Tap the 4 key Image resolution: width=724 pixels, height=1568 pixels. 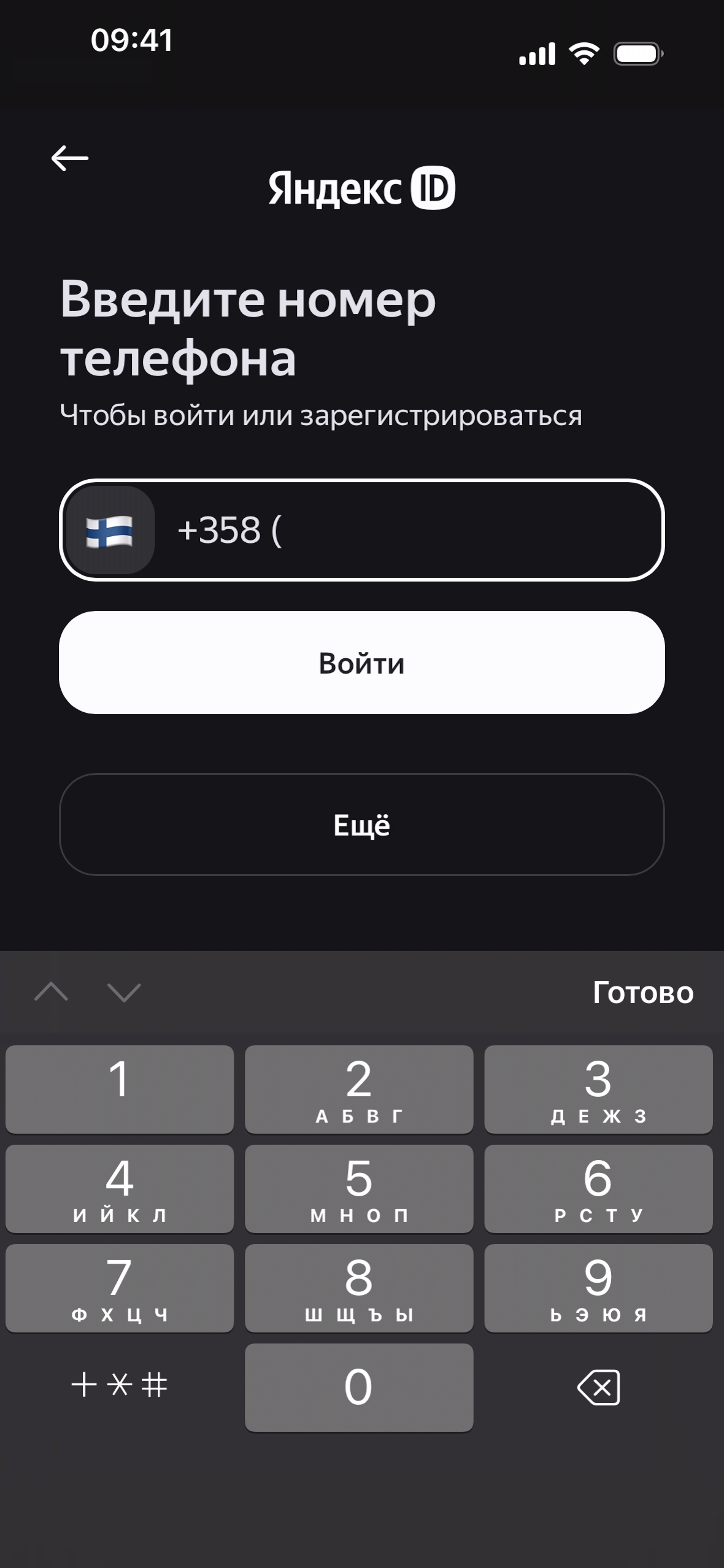120,1189
